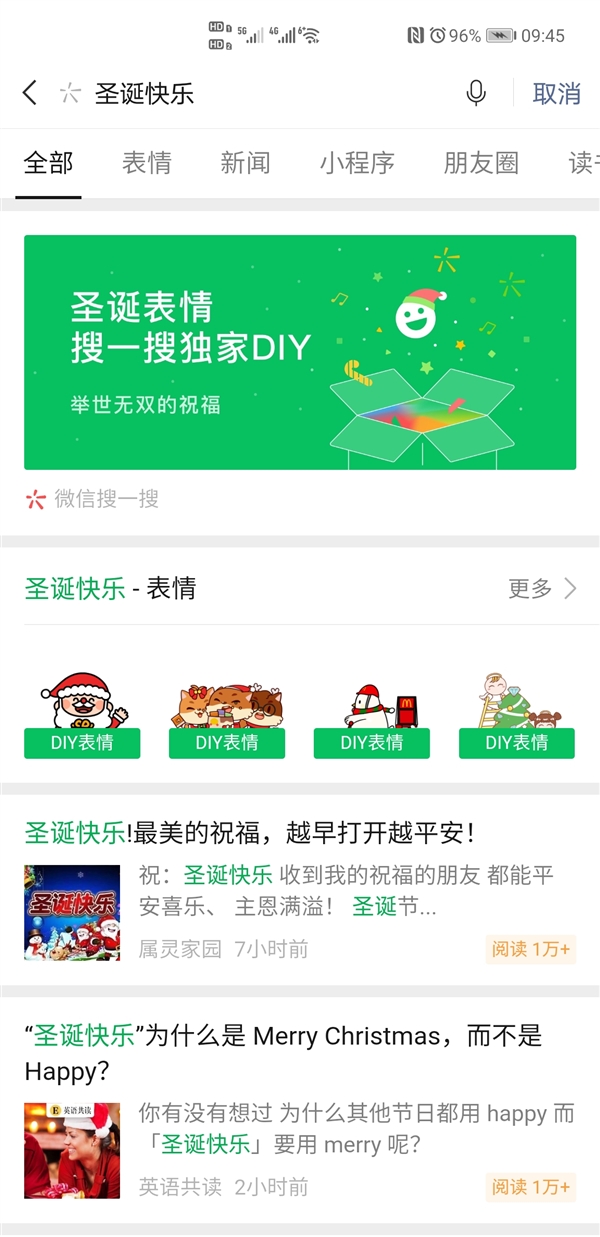Switch to the 新闻 tab
600x1237 pixels.
[245, 163]
